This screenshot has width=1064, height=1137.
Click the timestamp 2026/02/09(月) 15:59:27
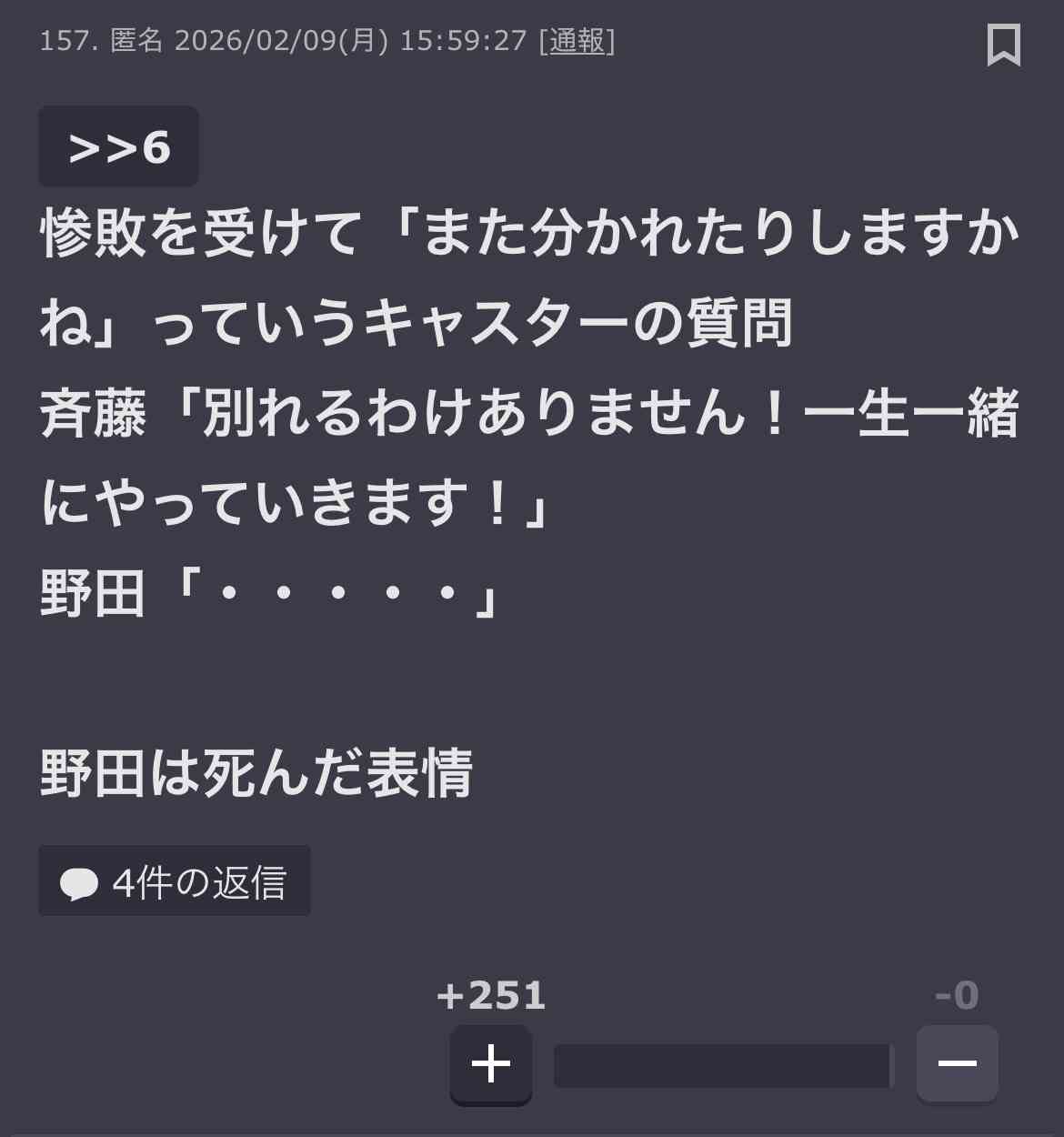350,40
